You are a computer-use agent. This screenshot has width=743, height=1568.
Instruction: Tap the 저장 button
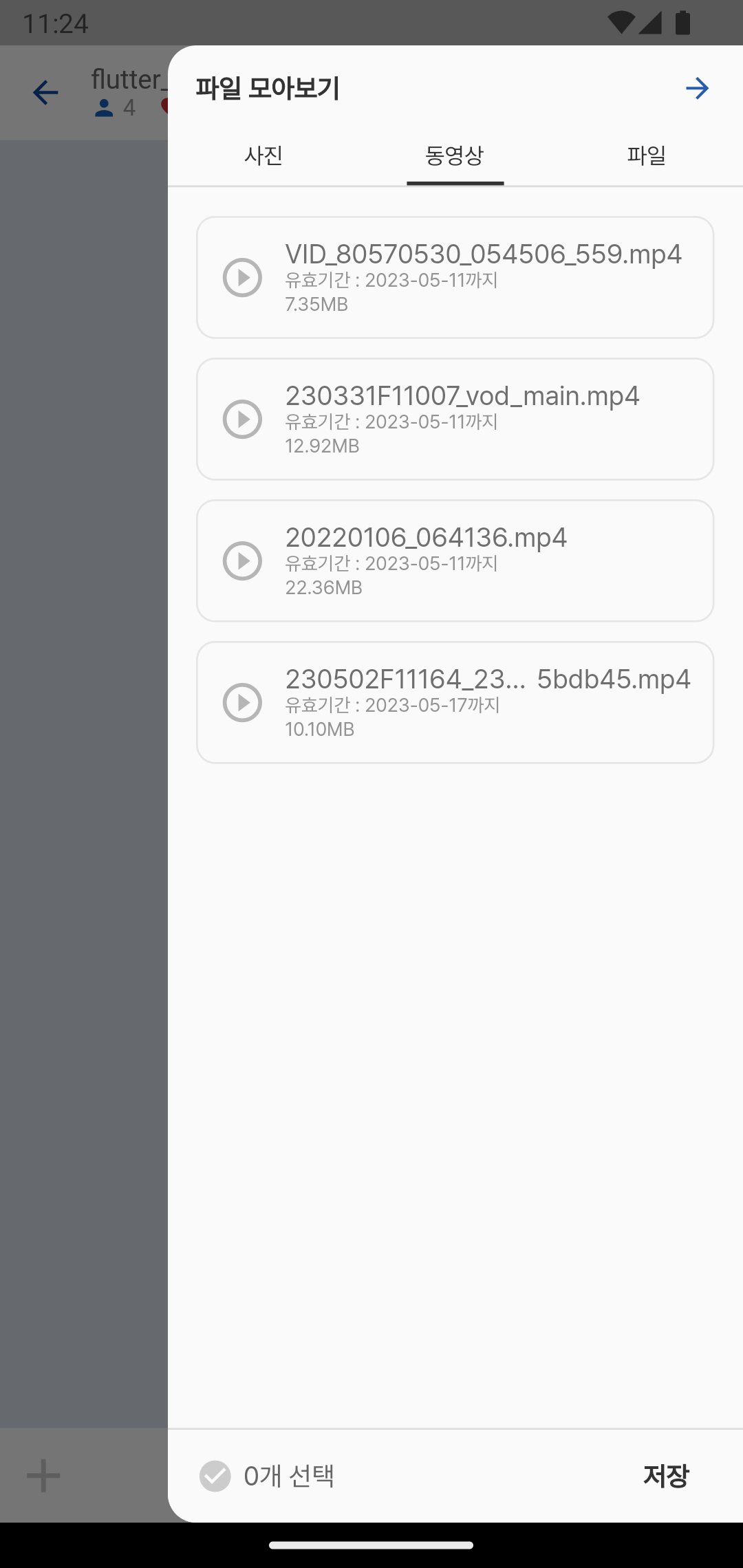pyautogui.click(x=665, y=1476)
